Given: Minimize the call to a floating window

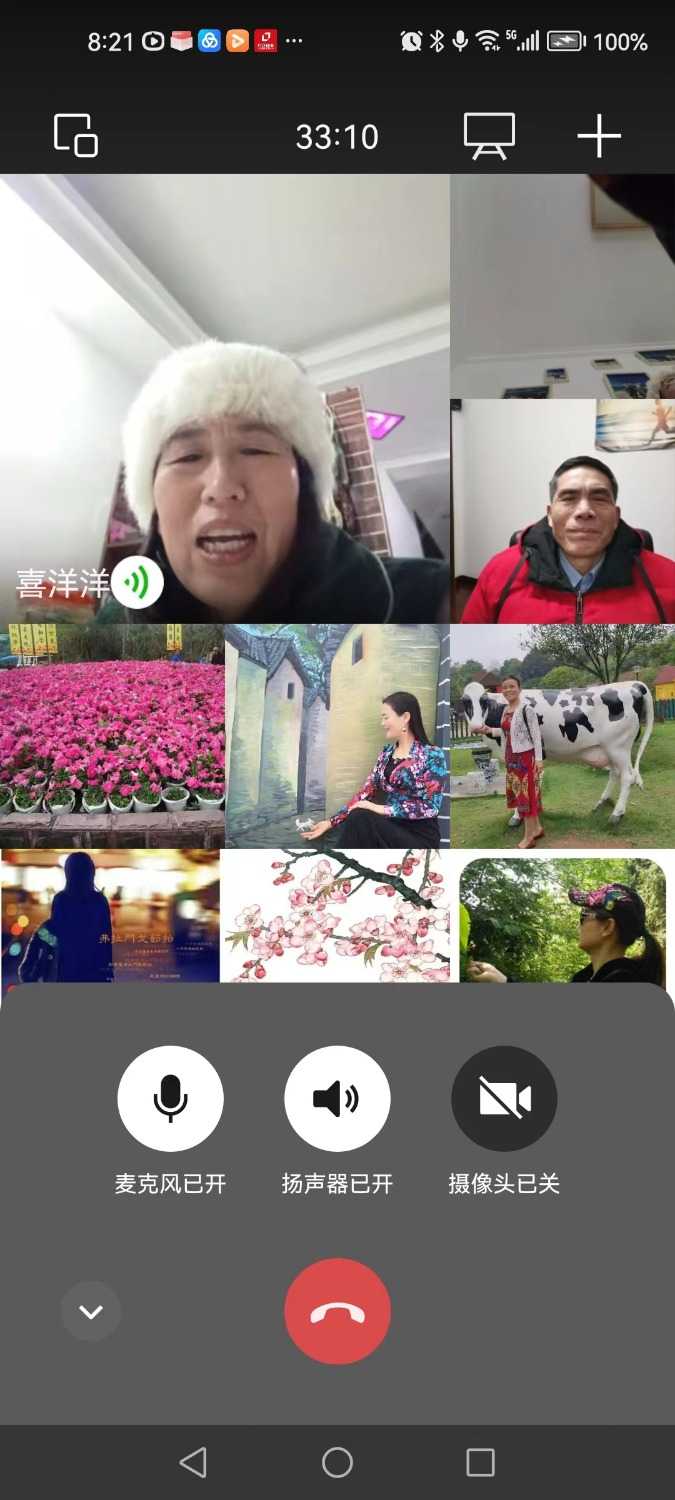Looking at the screenshot, I should pos(76,136).
